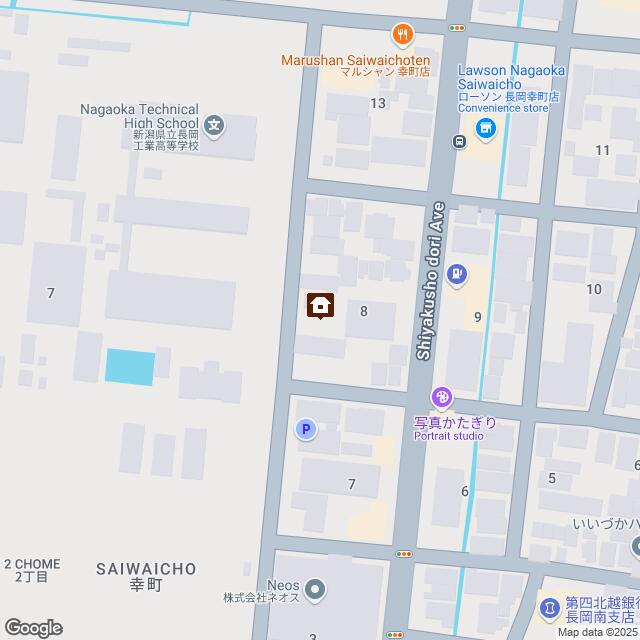Screen dimensions: 640x640
Task: Open the gas station pin
Action: tap(457, 272)
